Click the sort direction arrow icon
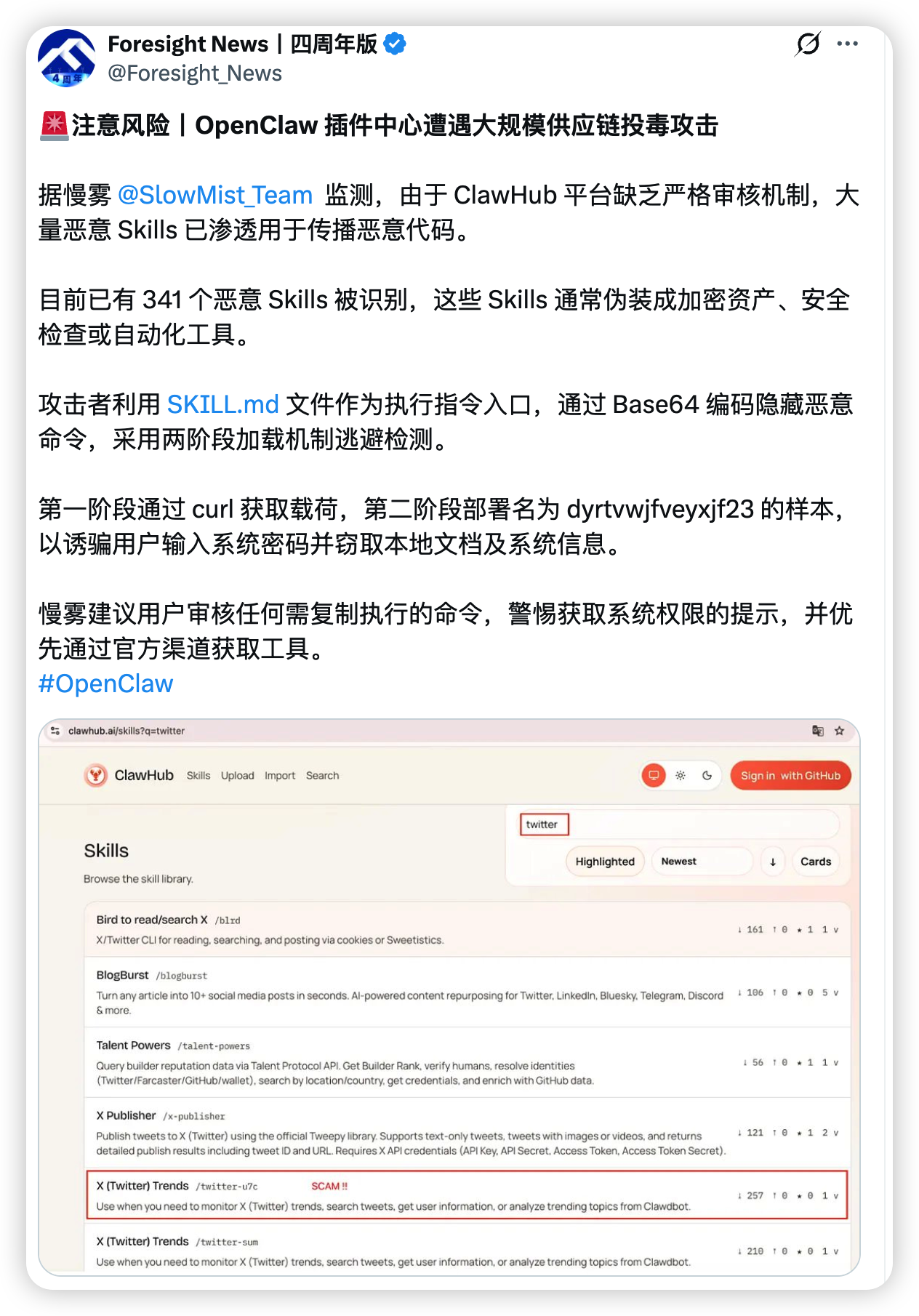919x1316 pixels. click(x=772, y=861)
